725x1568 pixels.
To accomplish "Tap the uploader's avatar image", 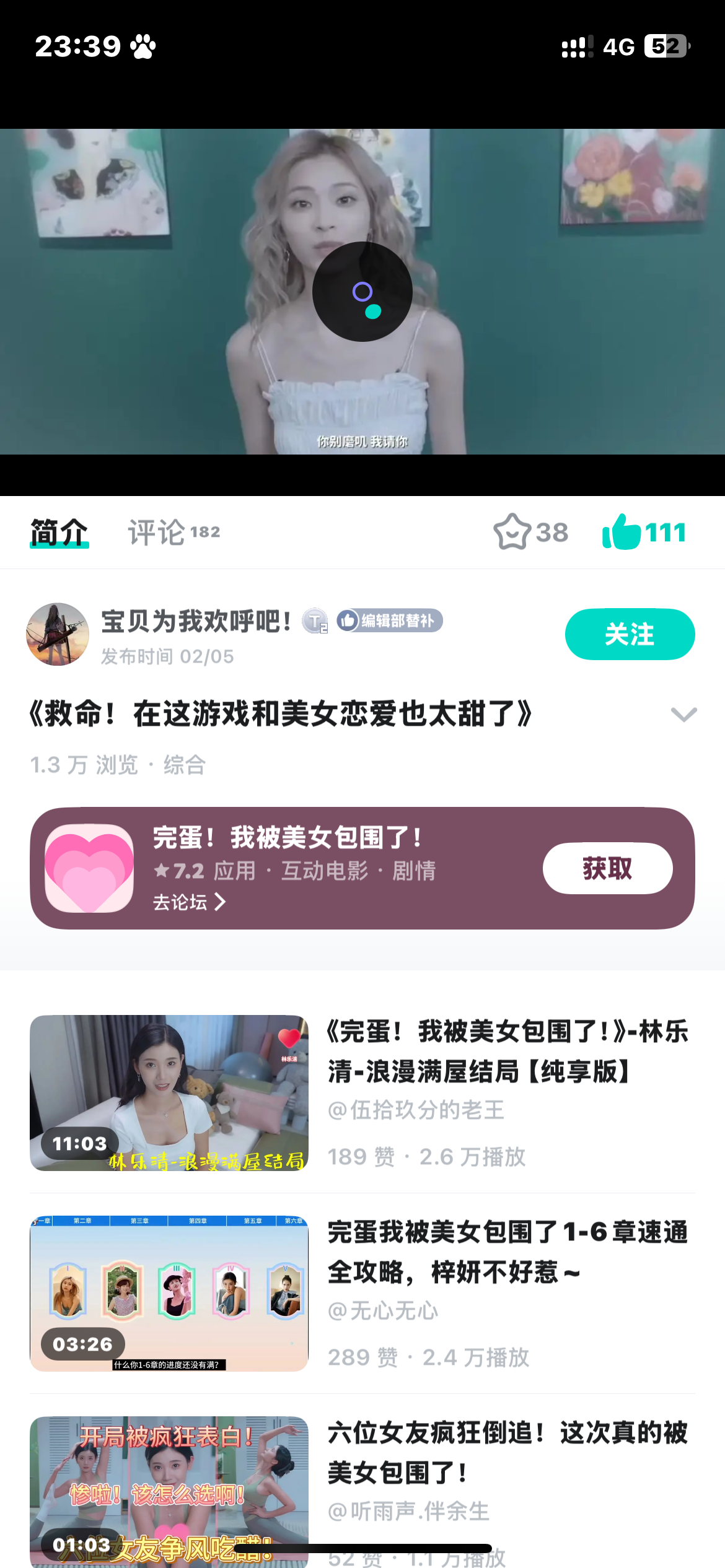I will 57,634.
